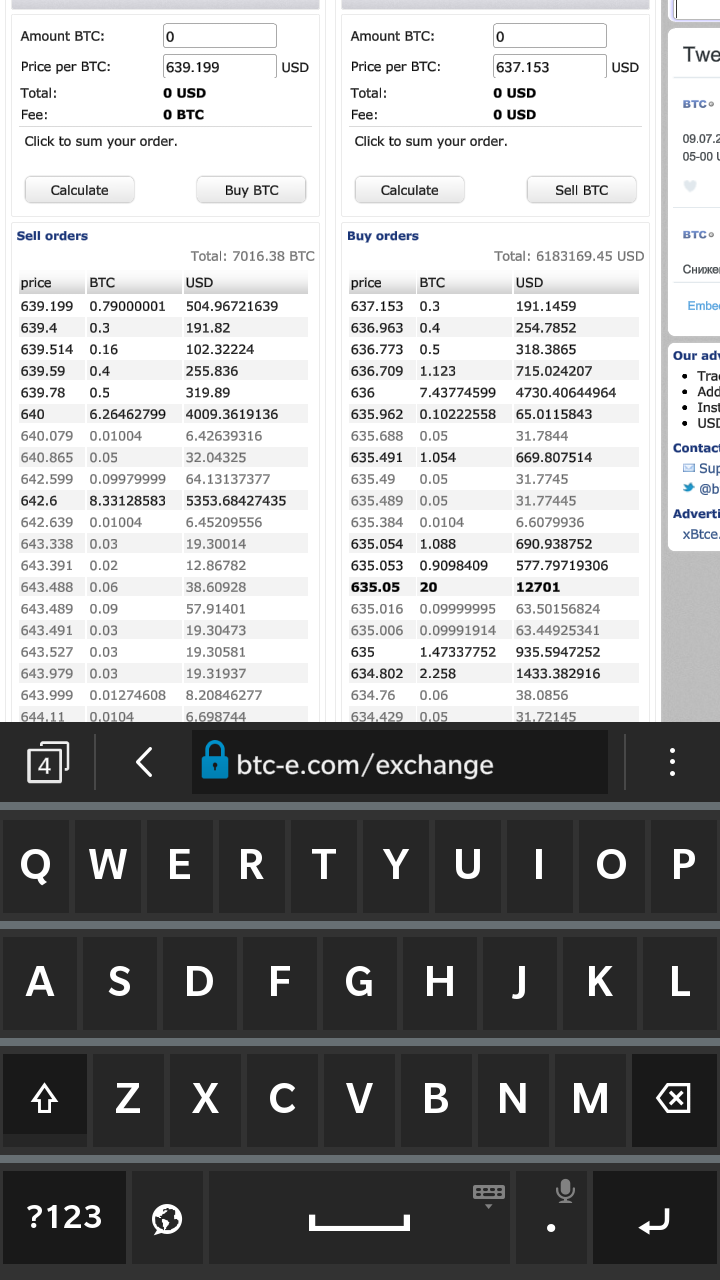Select the 635.05 buy order row
Viewport: 720px width, 1280px height.
(493, 587)
